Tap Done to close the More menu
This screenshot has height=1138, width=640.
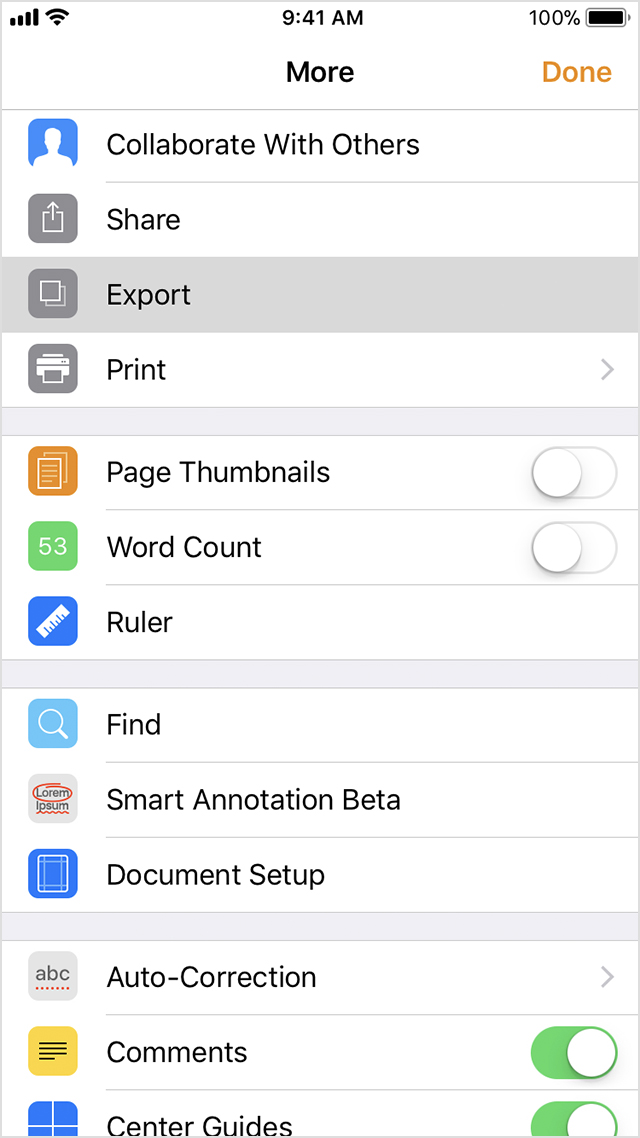(577, 72)
